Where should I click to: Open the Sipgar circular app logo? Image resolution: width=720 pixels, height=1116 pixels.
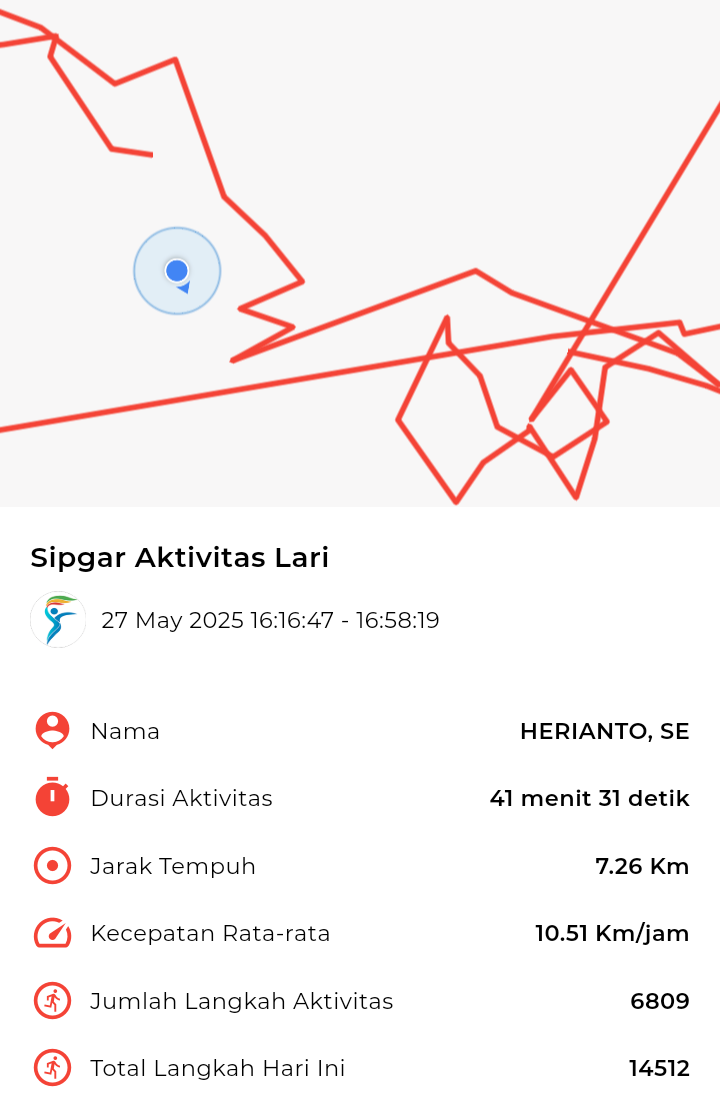click(58, 620)
